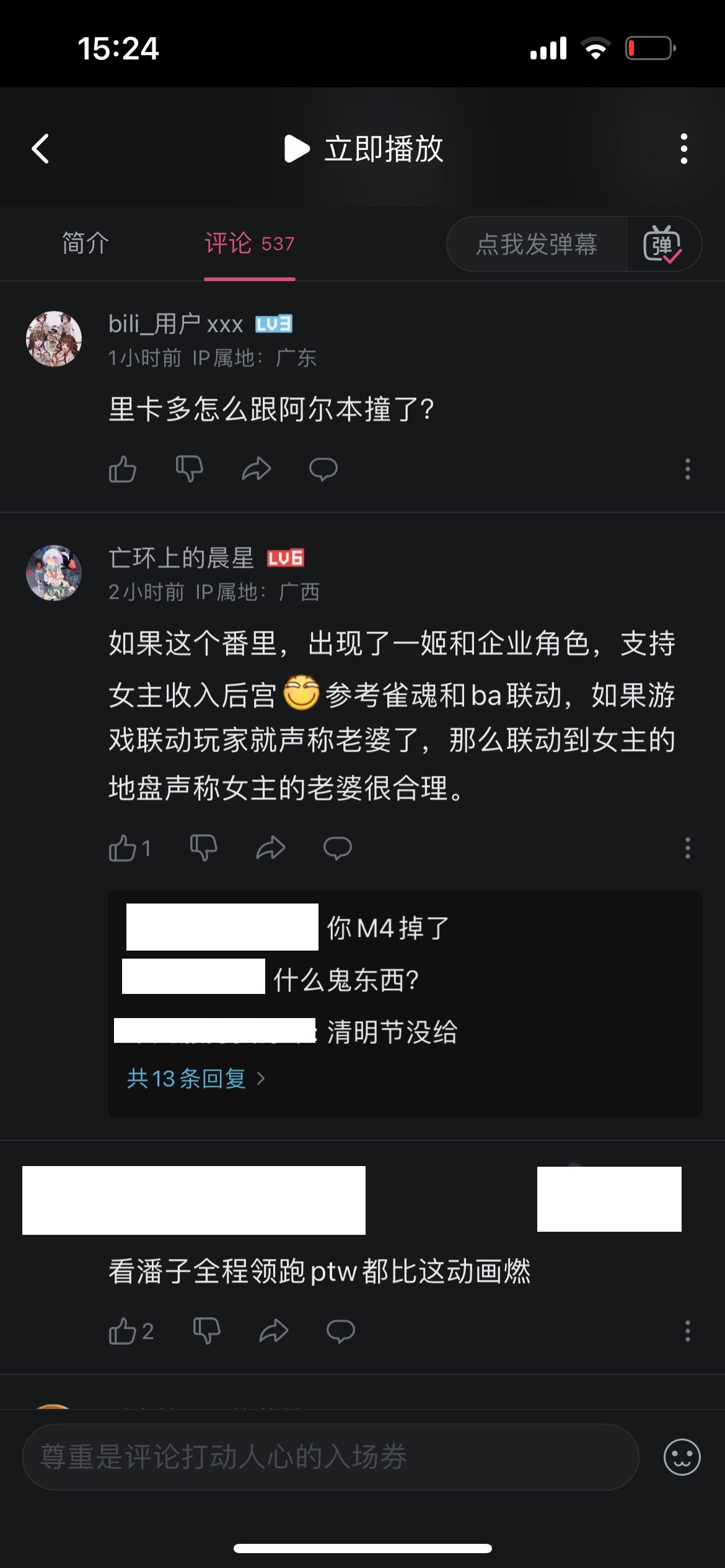The height and width of the screenshot is (1568, 725).
Task: Share the comment by bili_用户xxx
Action: [256, 469]
